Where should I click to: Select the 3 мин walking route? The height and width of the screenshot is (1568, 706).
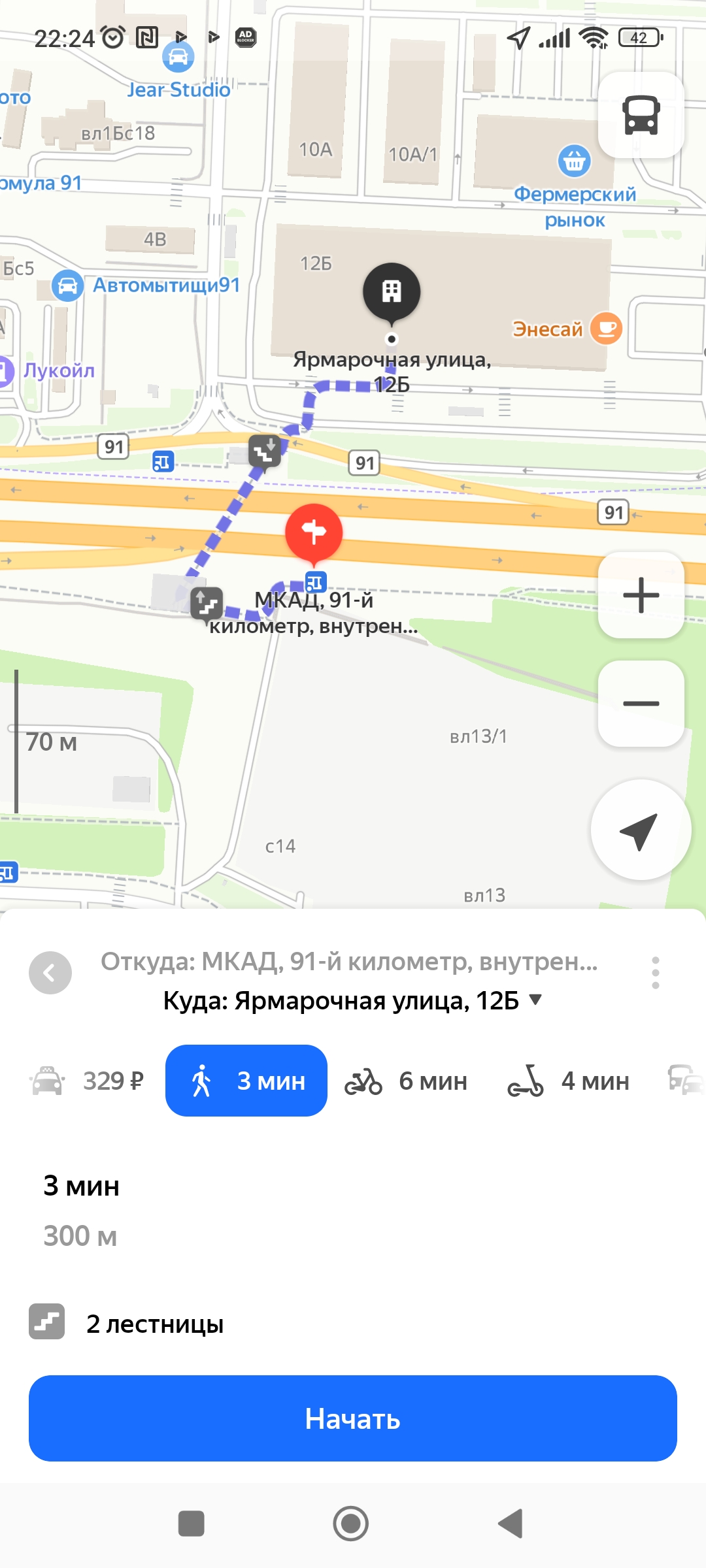point(246,1081)
